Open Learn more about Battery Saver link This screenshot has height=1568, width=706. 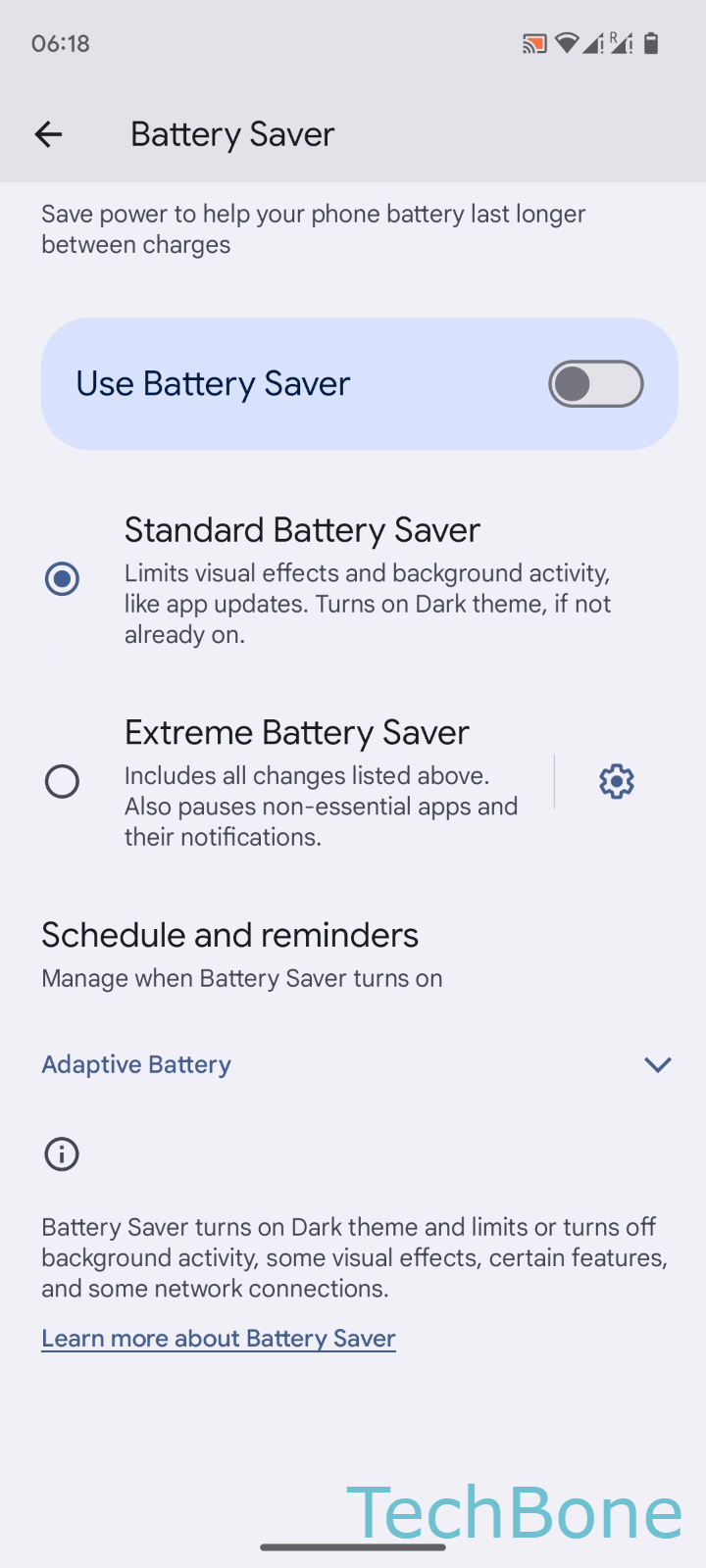[218, 1338]
